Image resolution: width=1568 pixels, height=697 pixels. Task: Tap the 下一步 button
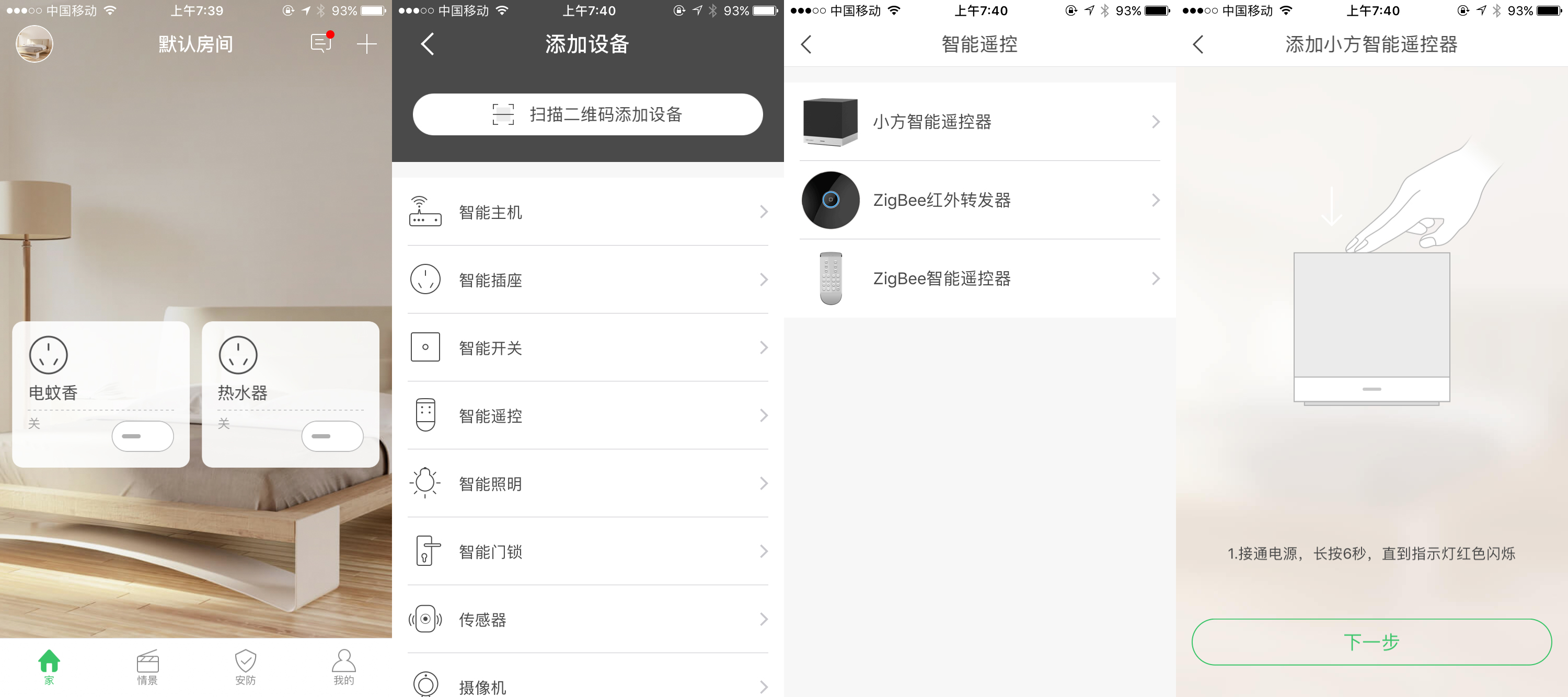click(x=1371, y=642)
